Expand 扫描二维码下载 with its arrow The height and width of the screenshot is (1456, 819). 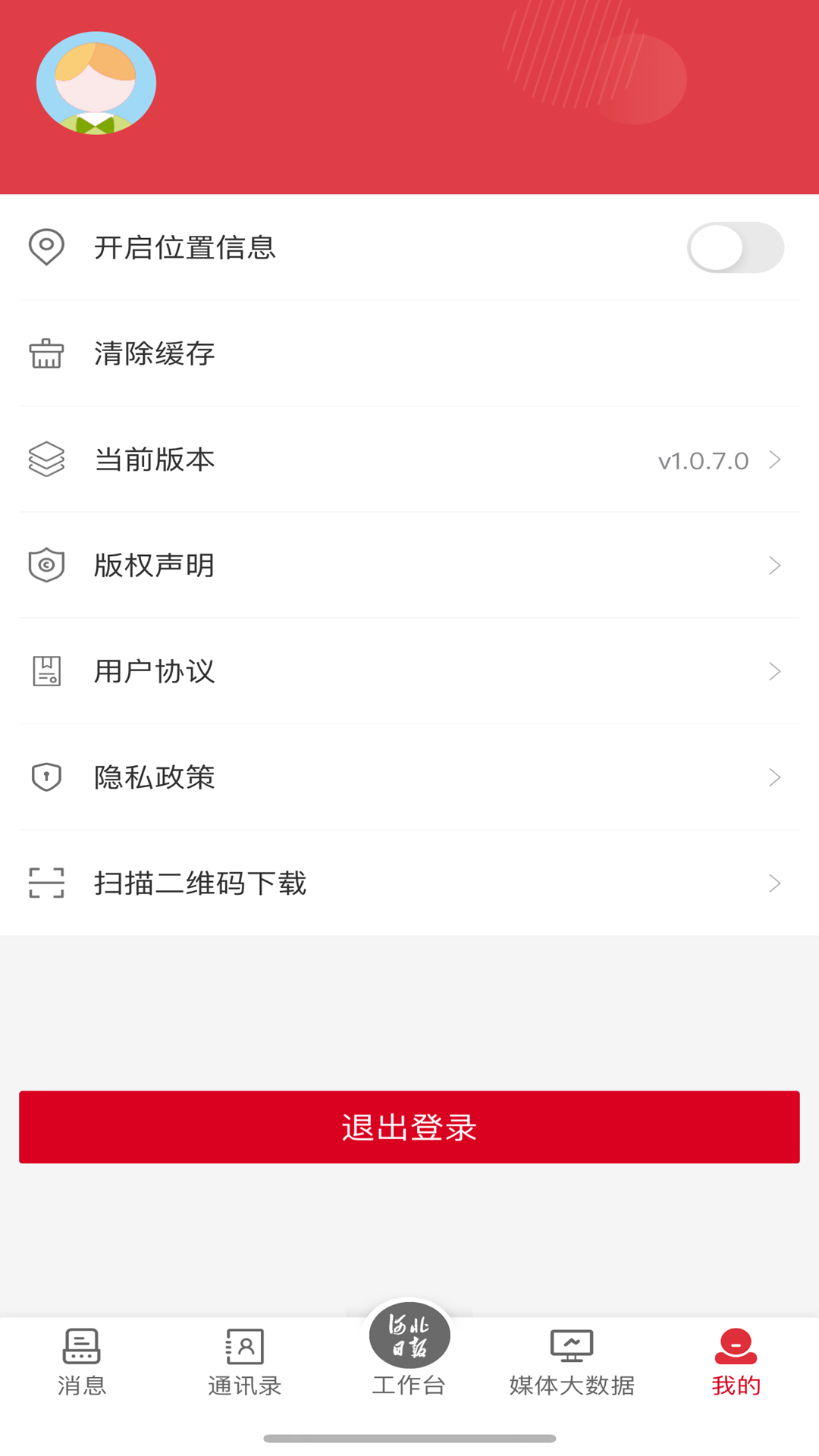click(x=774, y=883)
